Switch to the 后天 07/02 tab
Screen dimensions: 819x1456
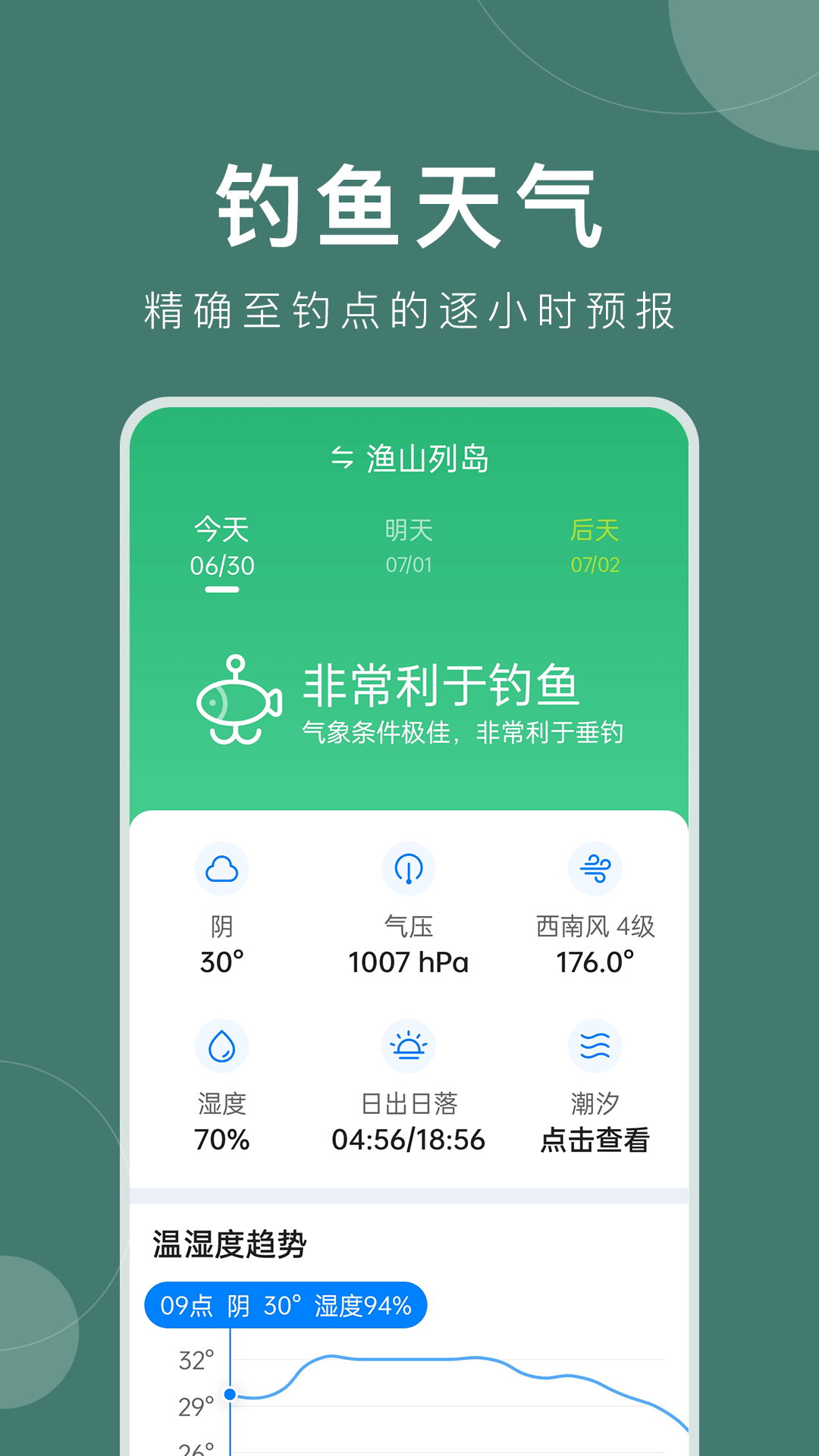click(x=595, y=546)
